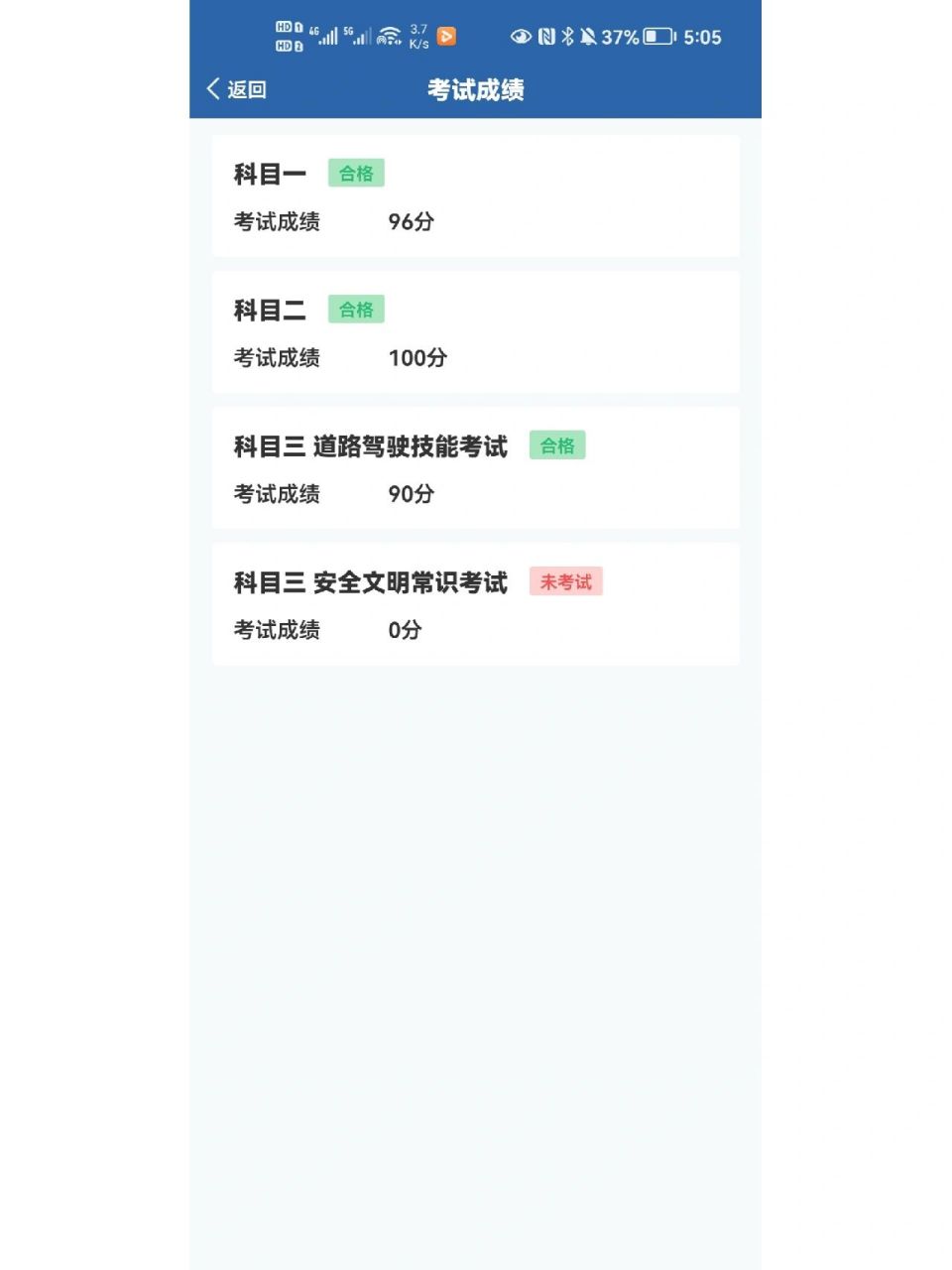952x1270 pixels.
Task: Tap the 返回 back button
Action: 235,89
